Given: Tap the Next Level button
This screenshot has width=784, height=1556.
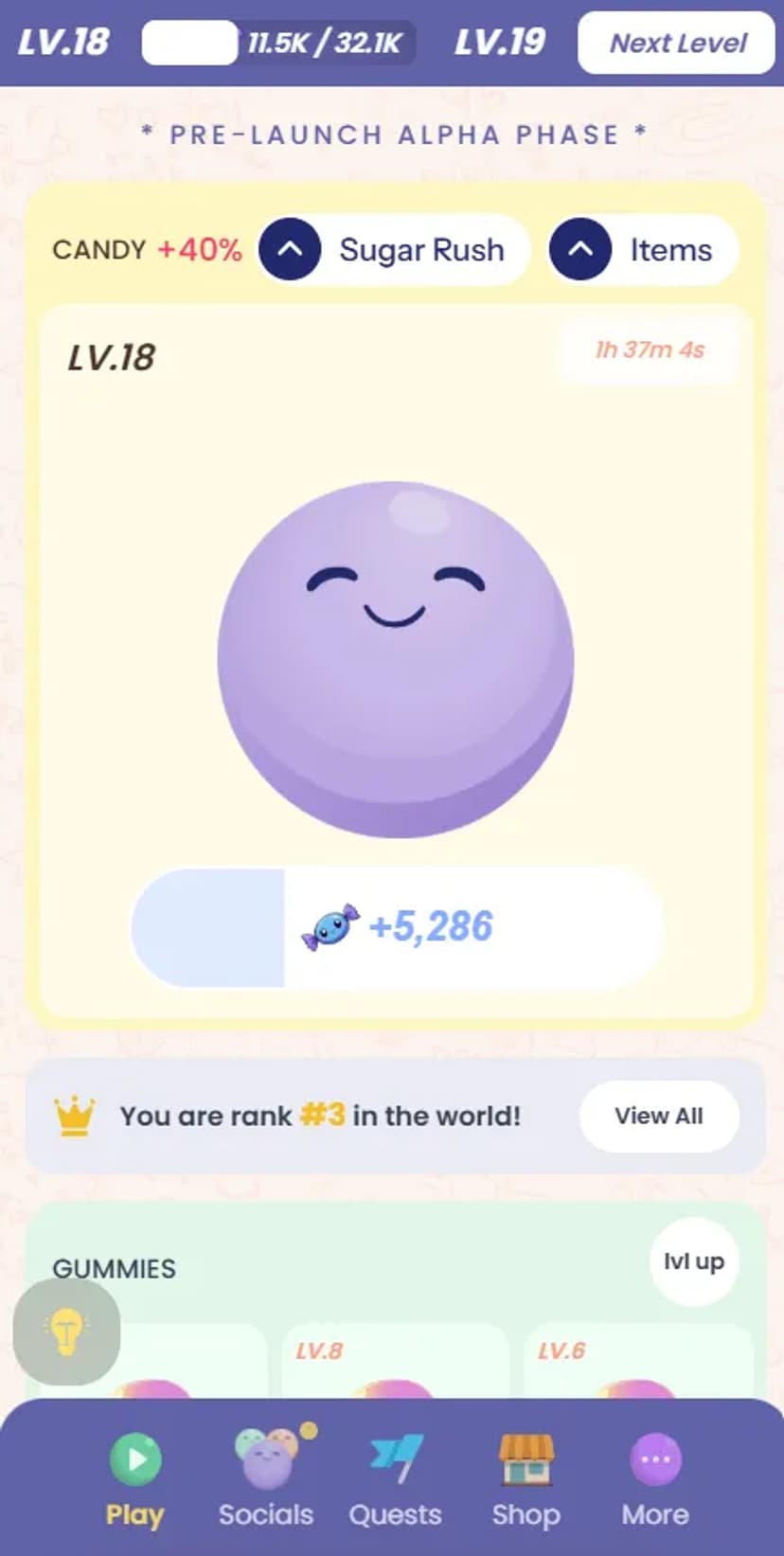Looking at the screenshot, I should (x=676, y=43).
